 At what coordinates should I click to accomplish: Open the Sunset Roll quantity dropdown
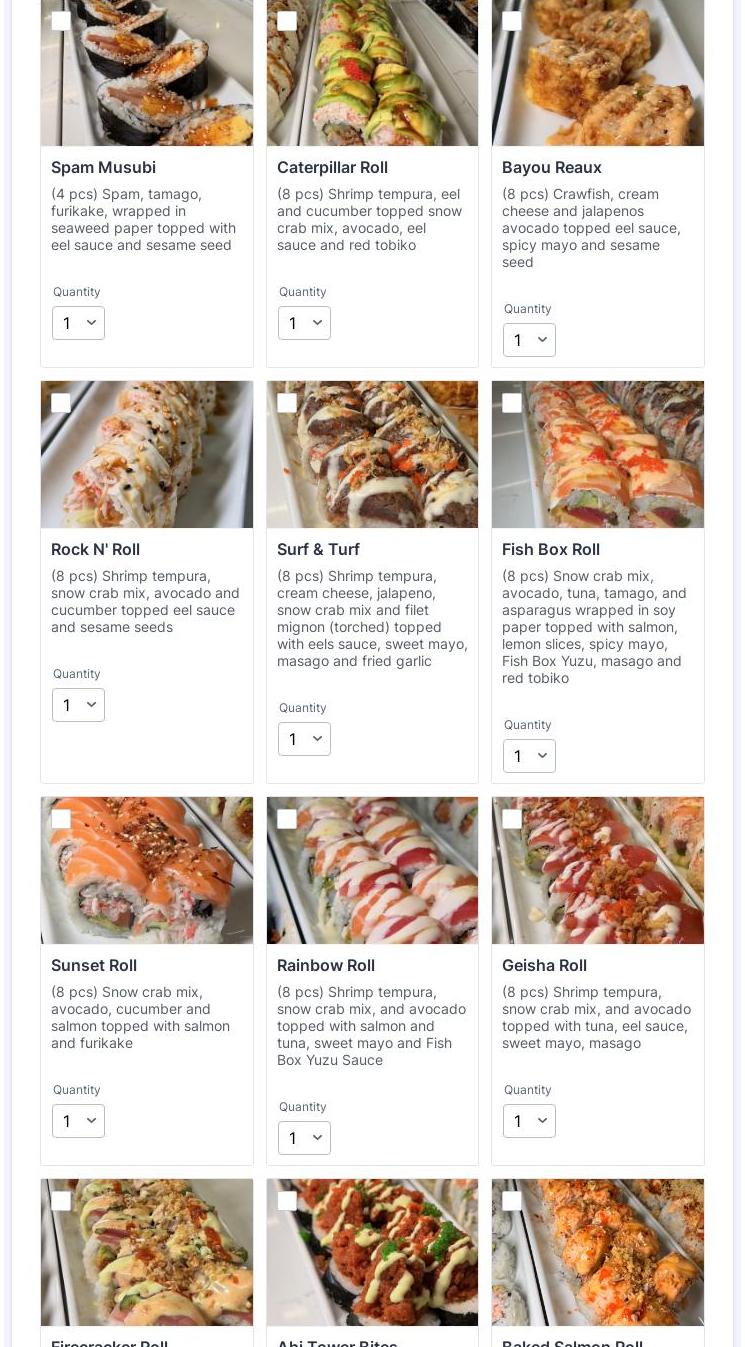coord(78,1121)
